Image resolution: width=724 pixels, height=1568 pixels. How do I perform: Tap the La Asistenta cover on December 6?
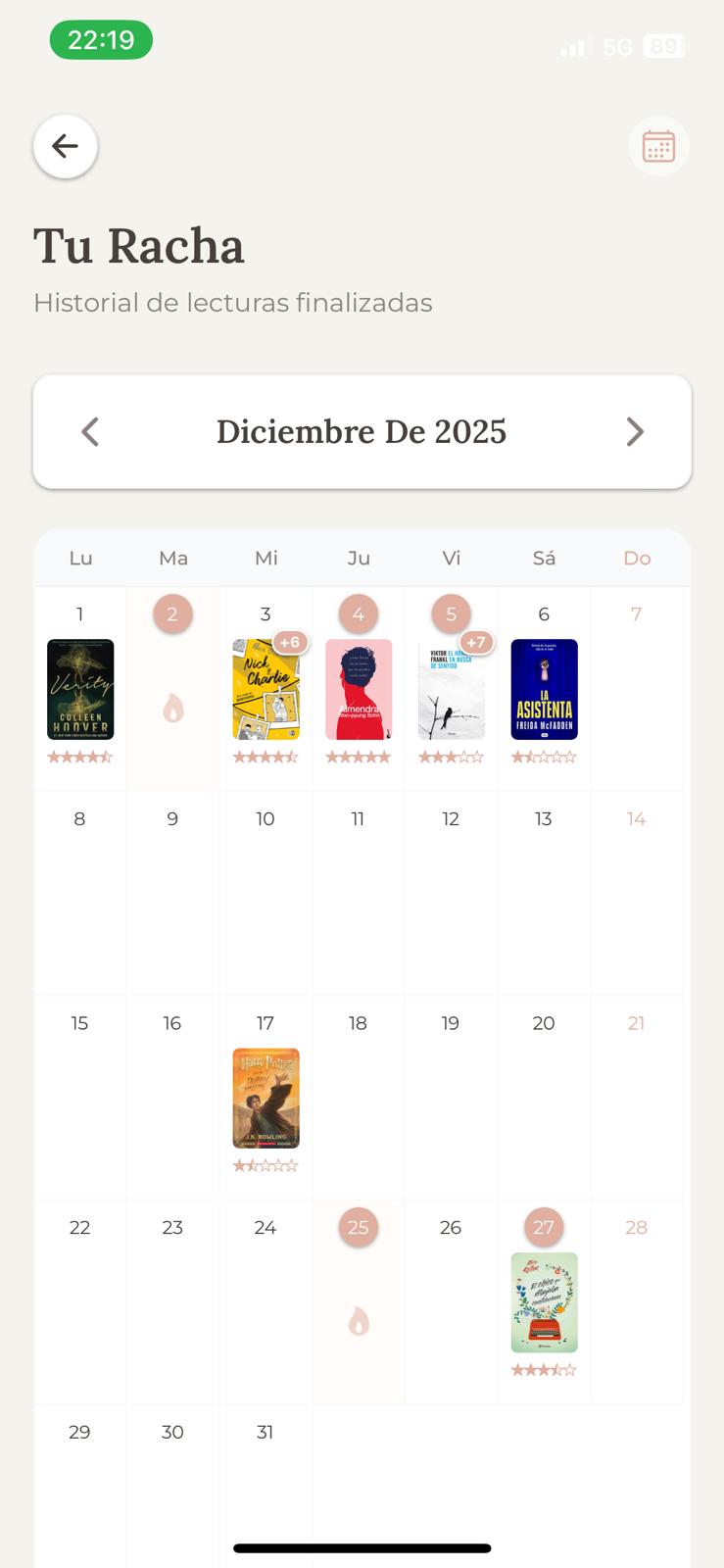544,689
